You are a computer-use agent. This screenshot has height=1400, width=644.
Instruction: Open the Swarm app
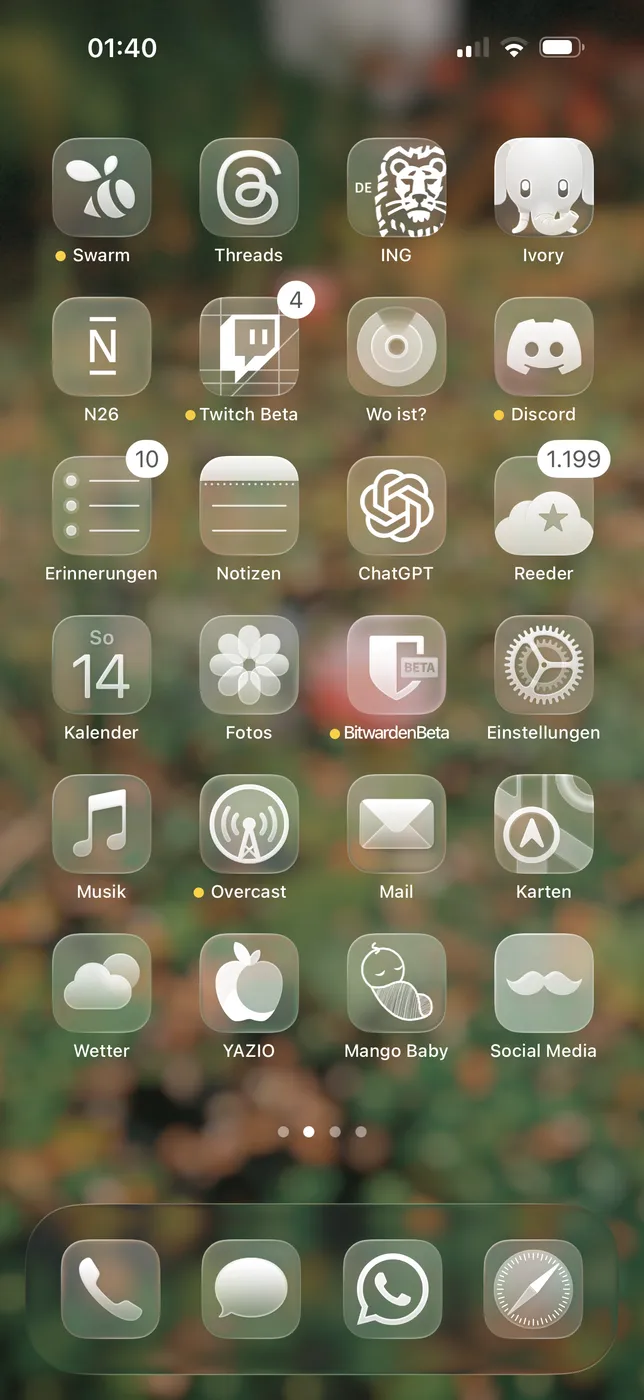point(101,187)
